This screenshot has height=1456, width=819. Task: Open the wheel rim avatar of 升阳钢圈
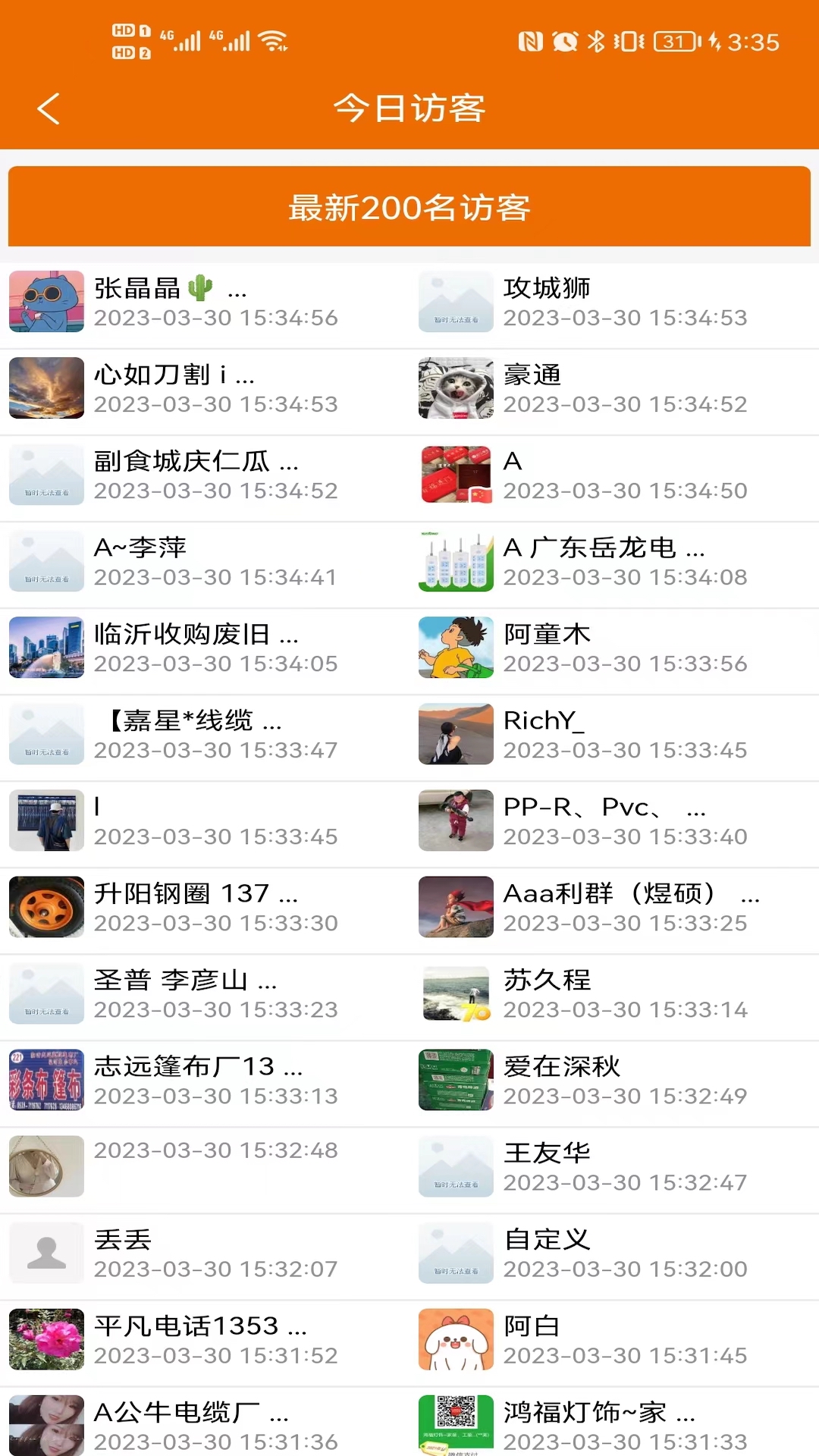46,907
